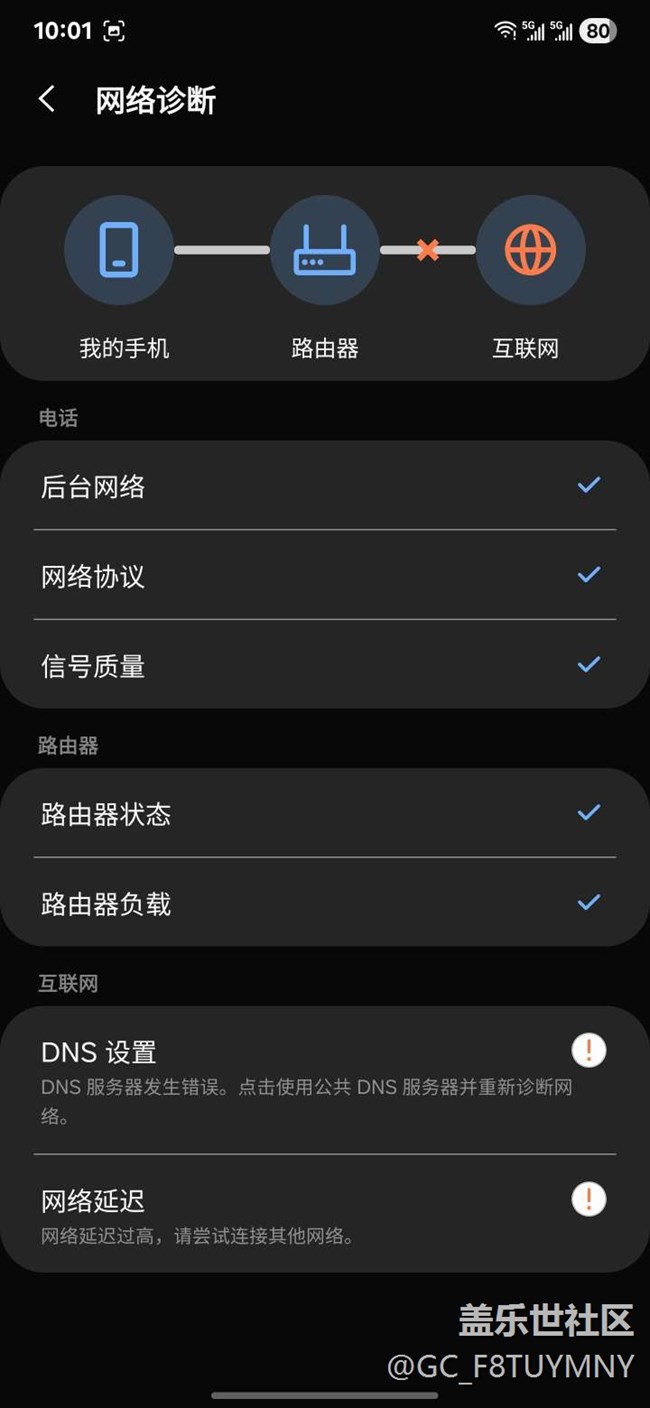This screenshot has width=650, height=1408.
Task: Open the 网络延迟 row
Action: click(x=325, y=1213)
